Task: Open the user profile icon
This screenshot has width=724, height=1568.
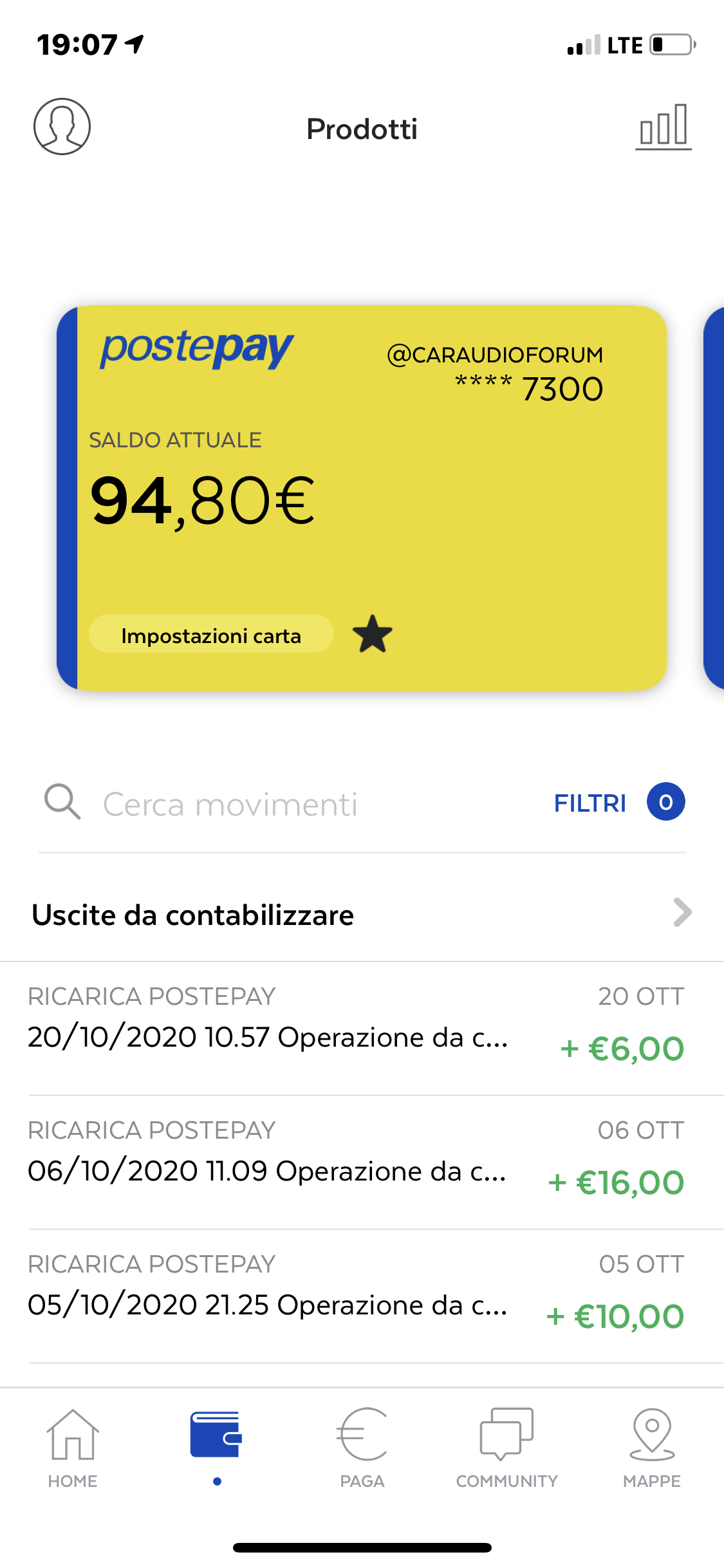Action: 62,126
